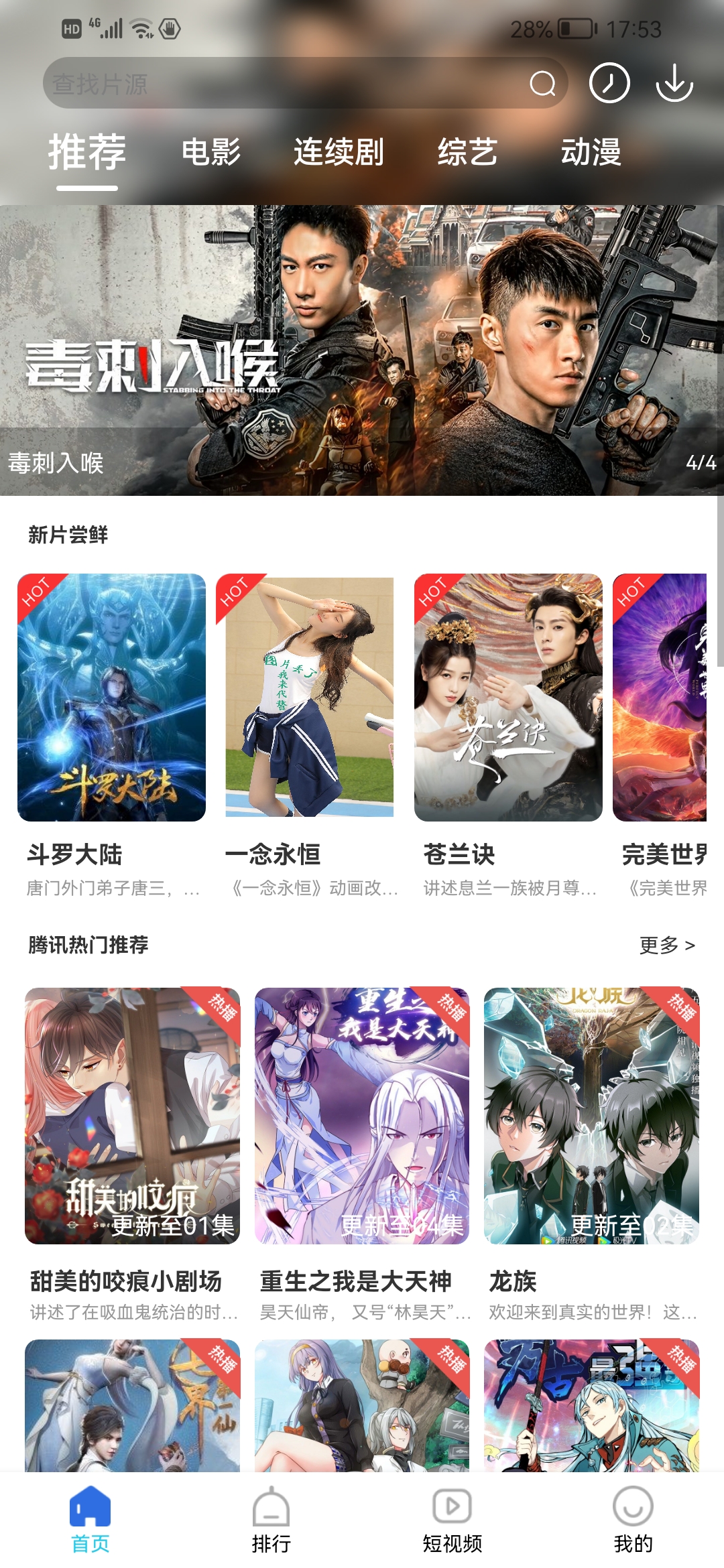Open watch history clock icon

(609, 84)
